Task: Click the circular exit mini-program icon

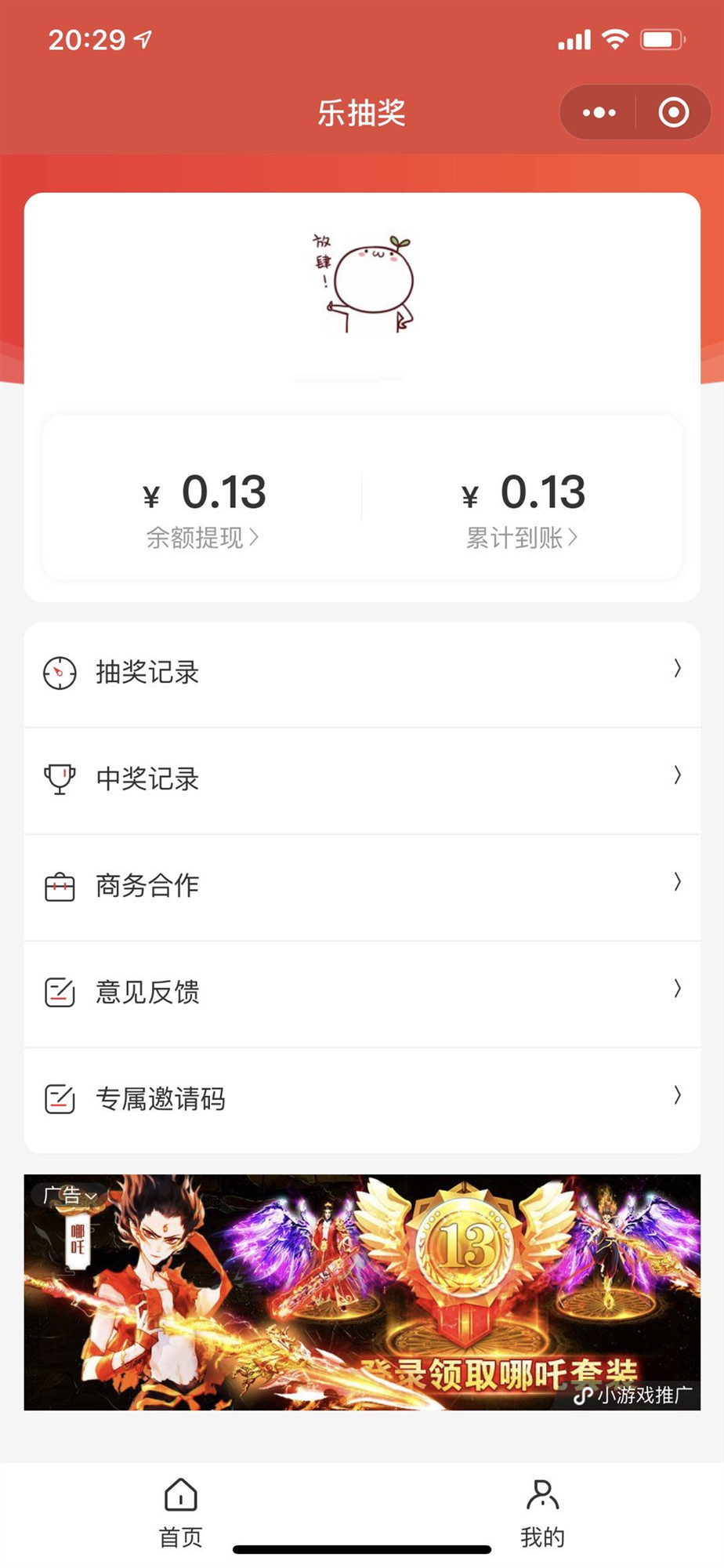Action: point(672,112)
